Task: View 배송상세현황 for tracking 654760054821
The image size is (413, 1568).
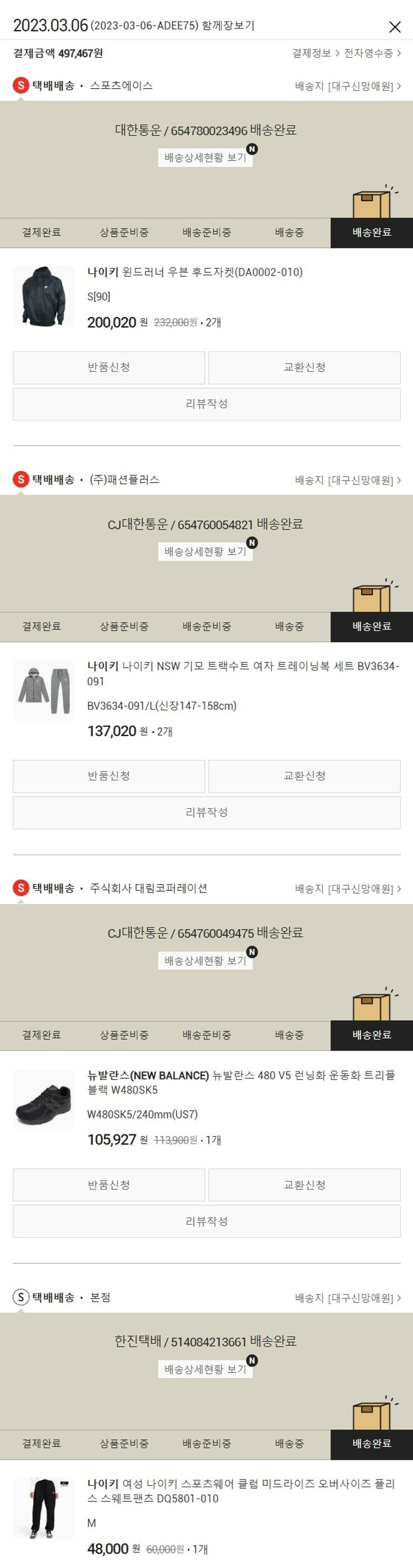Action: 205,551
